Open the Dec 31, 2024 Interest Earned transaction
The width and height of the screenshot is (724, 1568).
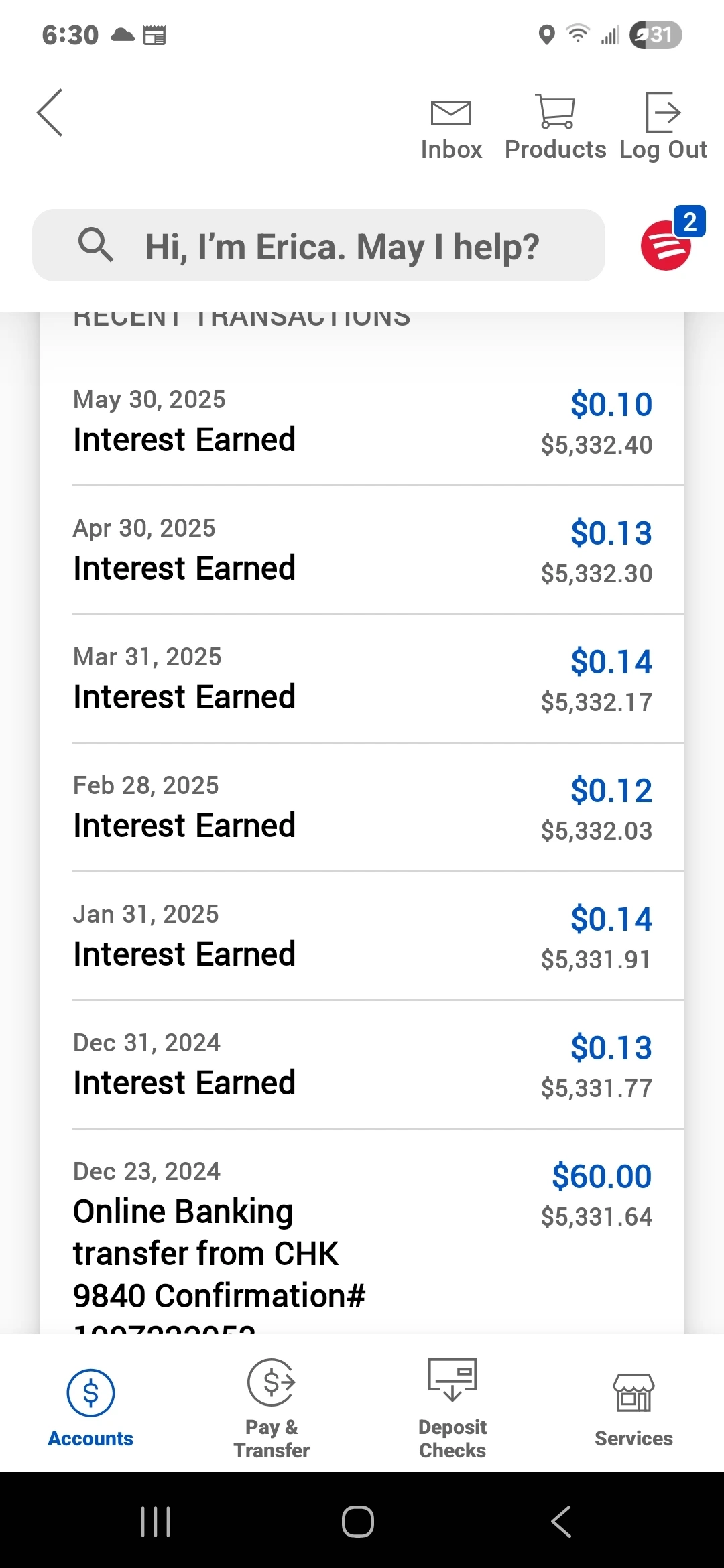coord(362,1065)
